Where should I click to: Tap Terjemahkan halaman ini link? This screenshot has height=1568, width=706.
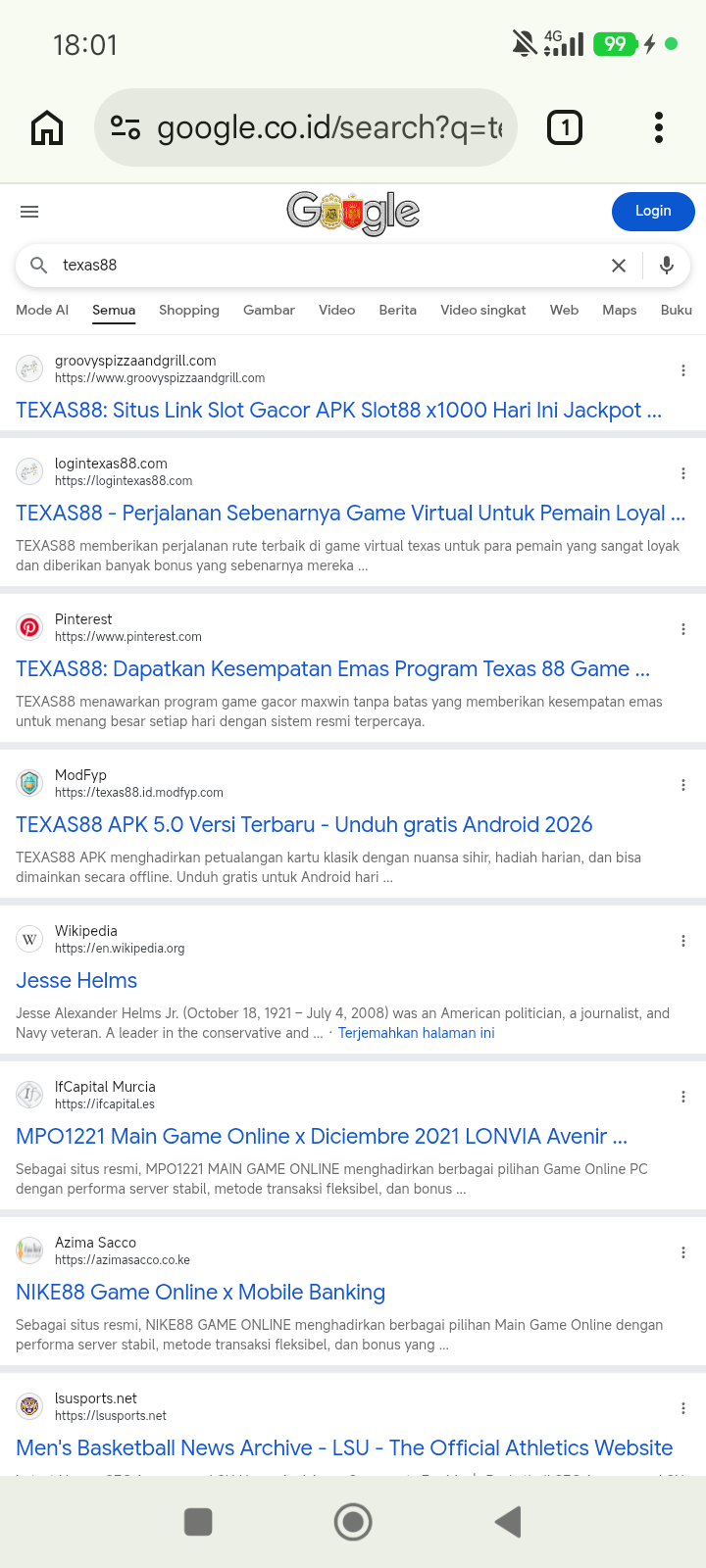(x=417, y=1033)
